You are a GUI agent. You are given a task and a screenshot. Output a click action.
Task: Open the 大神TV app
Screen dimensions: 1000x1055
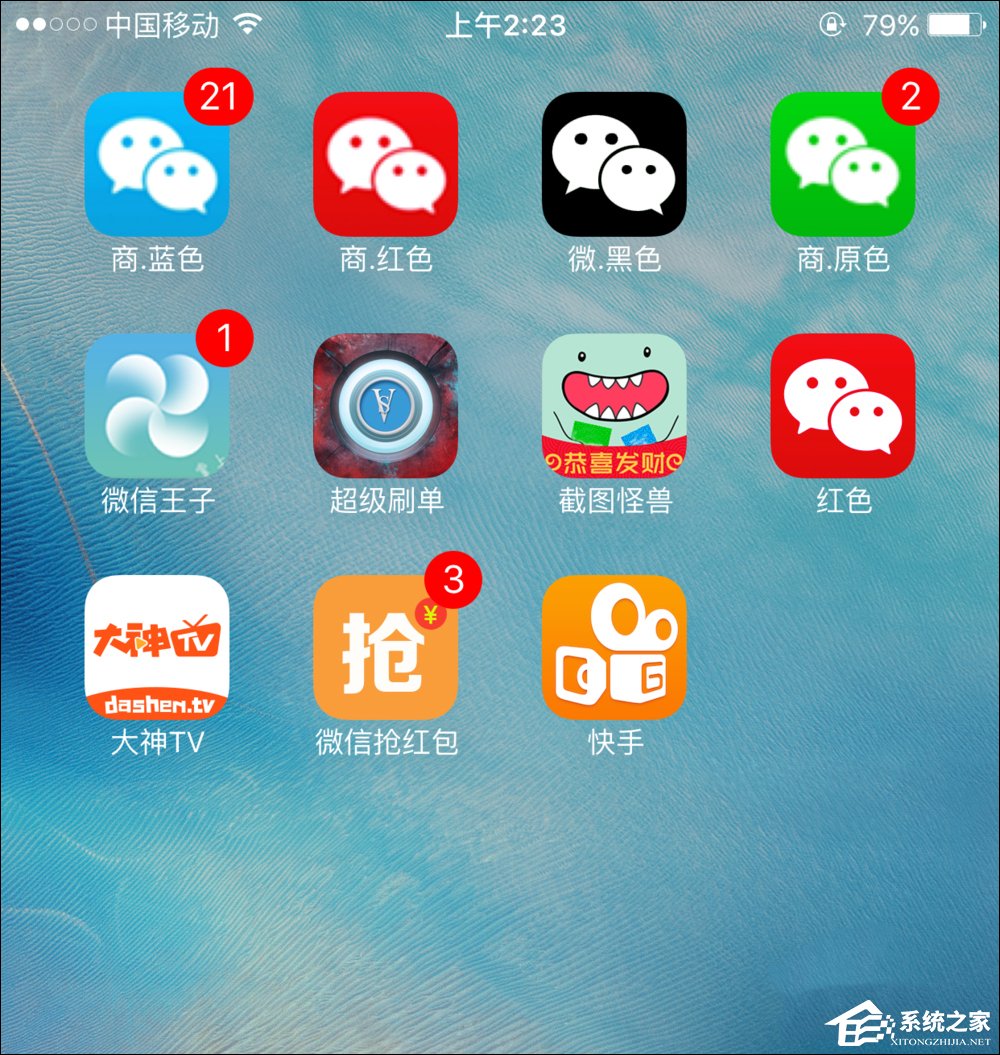tap(157, 648)
